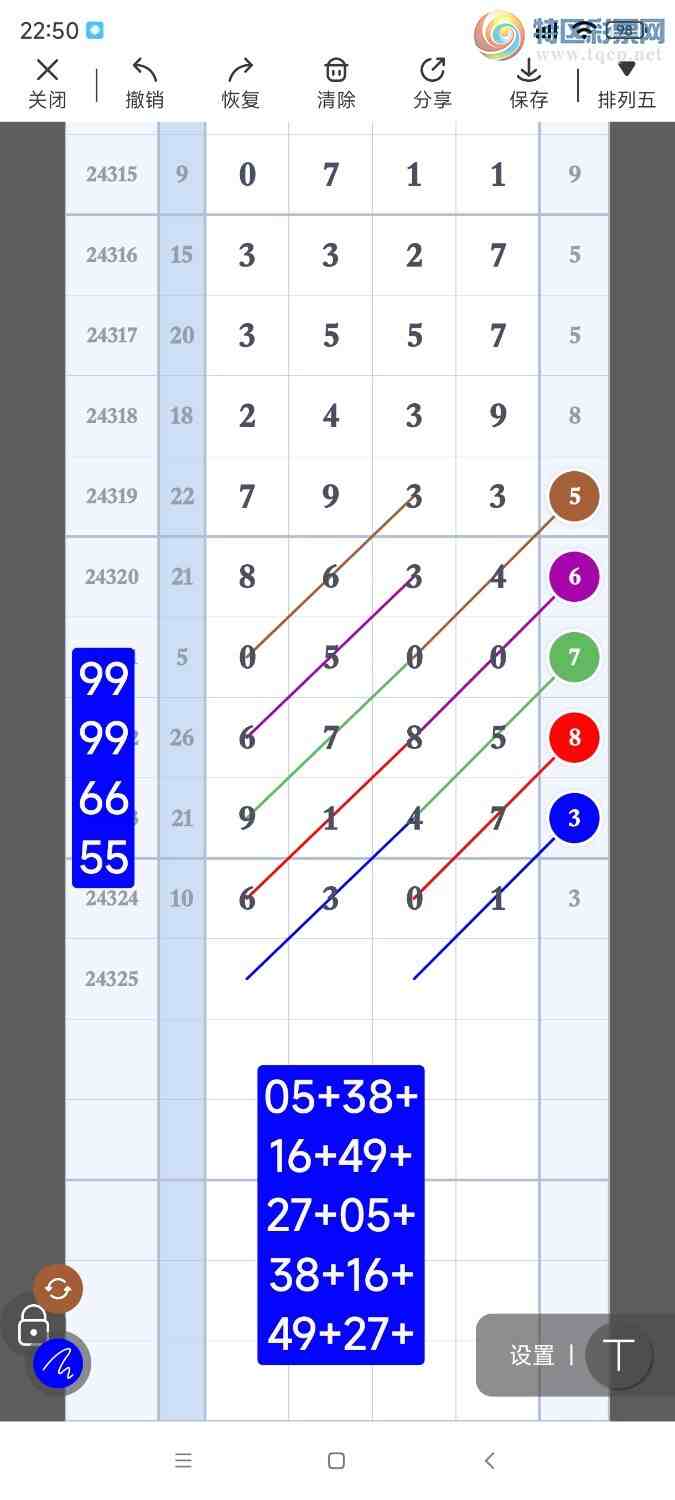Viewport: 675px width, 1500px height.
Task: Share this chart
Action: pos(432,83)
